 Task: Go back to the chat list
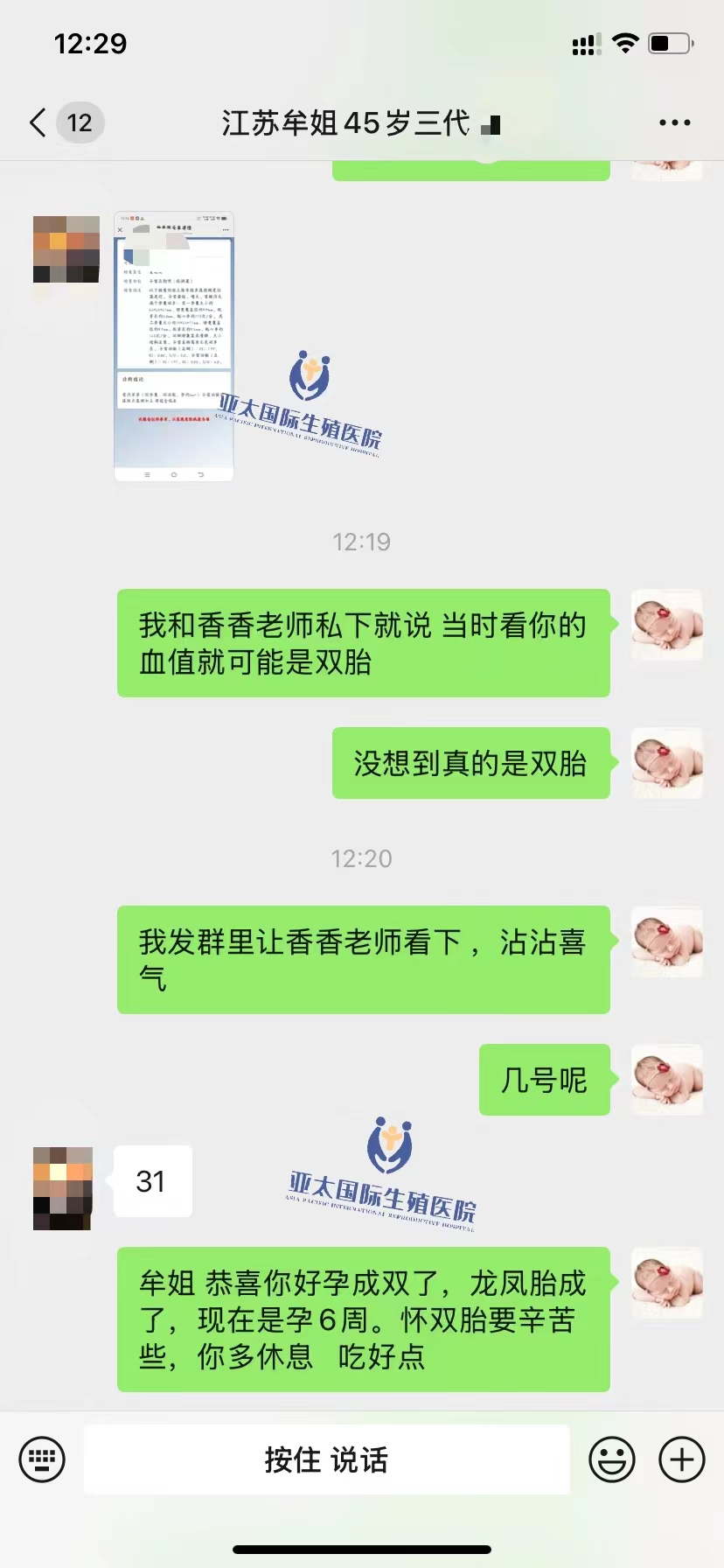[38, 123]
